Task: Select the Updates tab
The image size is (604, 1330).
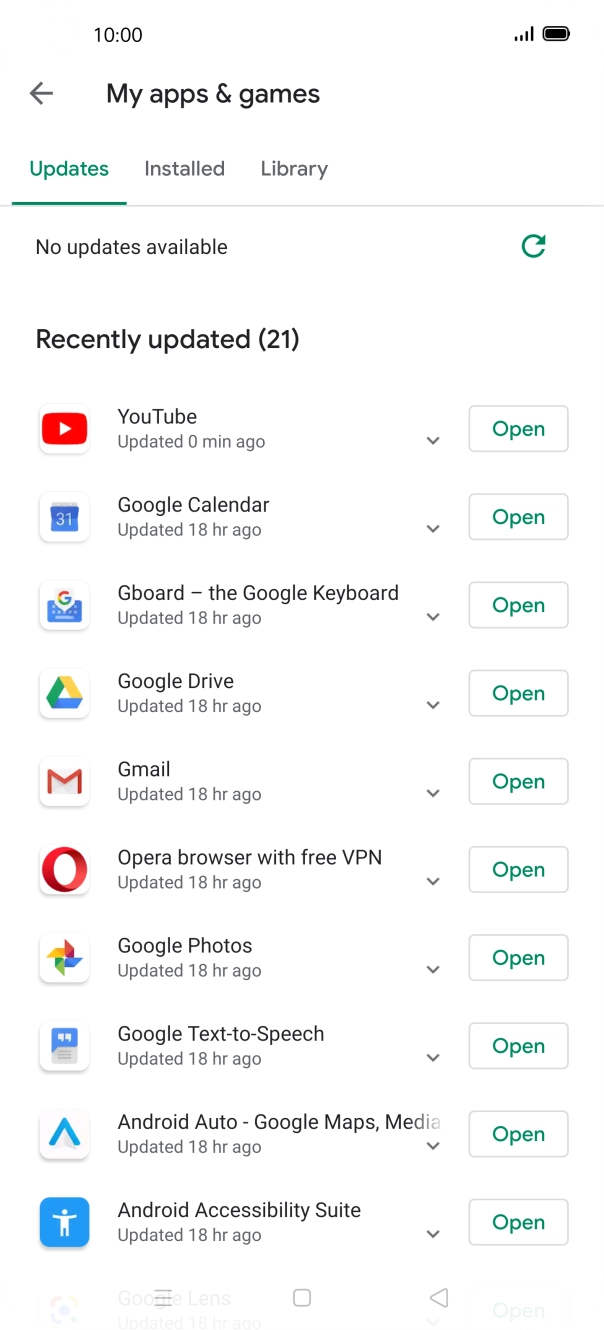Action: point(69,169)
